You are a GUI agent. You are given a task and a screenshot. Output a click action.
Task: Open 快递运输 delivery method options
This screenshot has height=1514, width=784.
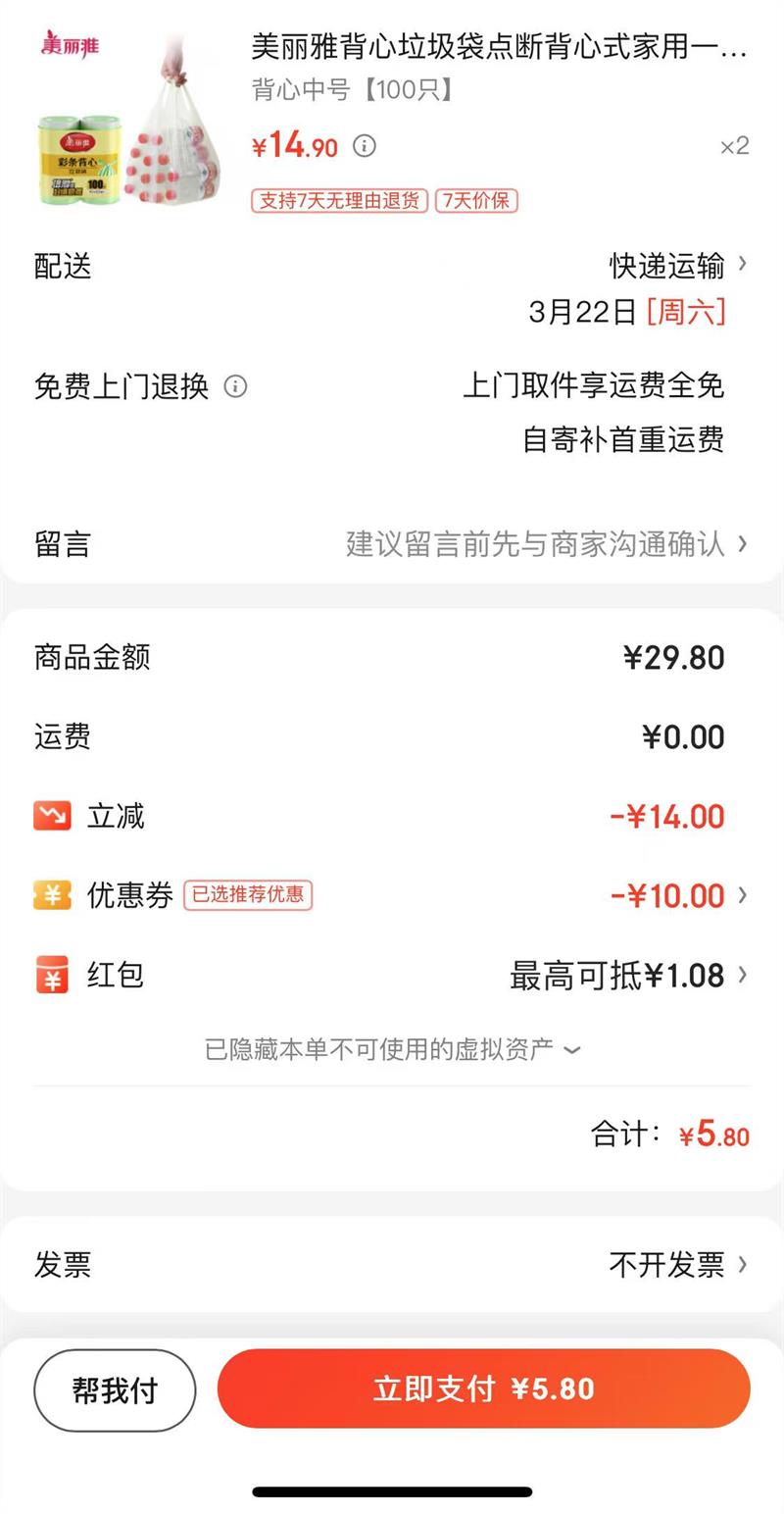click(666, 266)
